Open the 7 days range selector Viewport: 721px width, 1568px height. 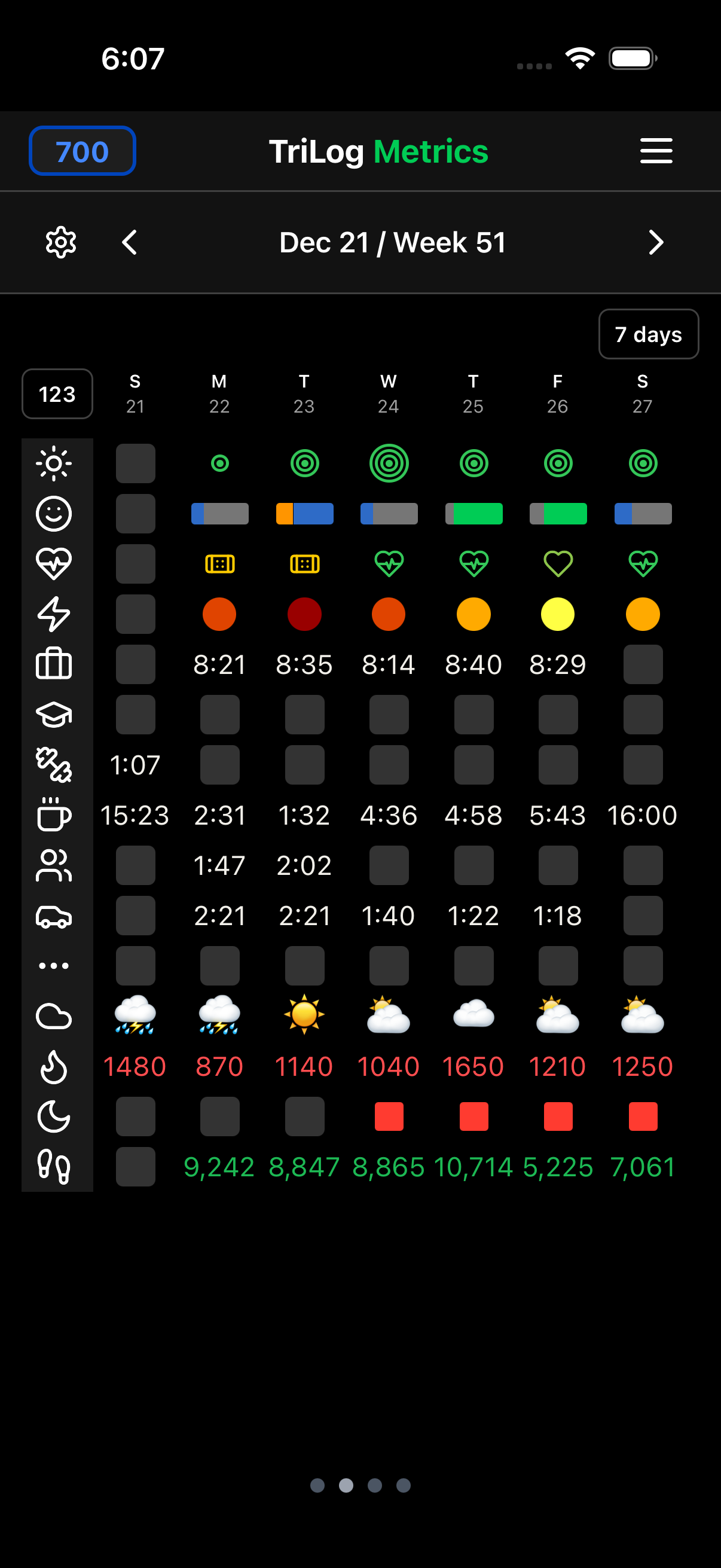coord(649,334)
